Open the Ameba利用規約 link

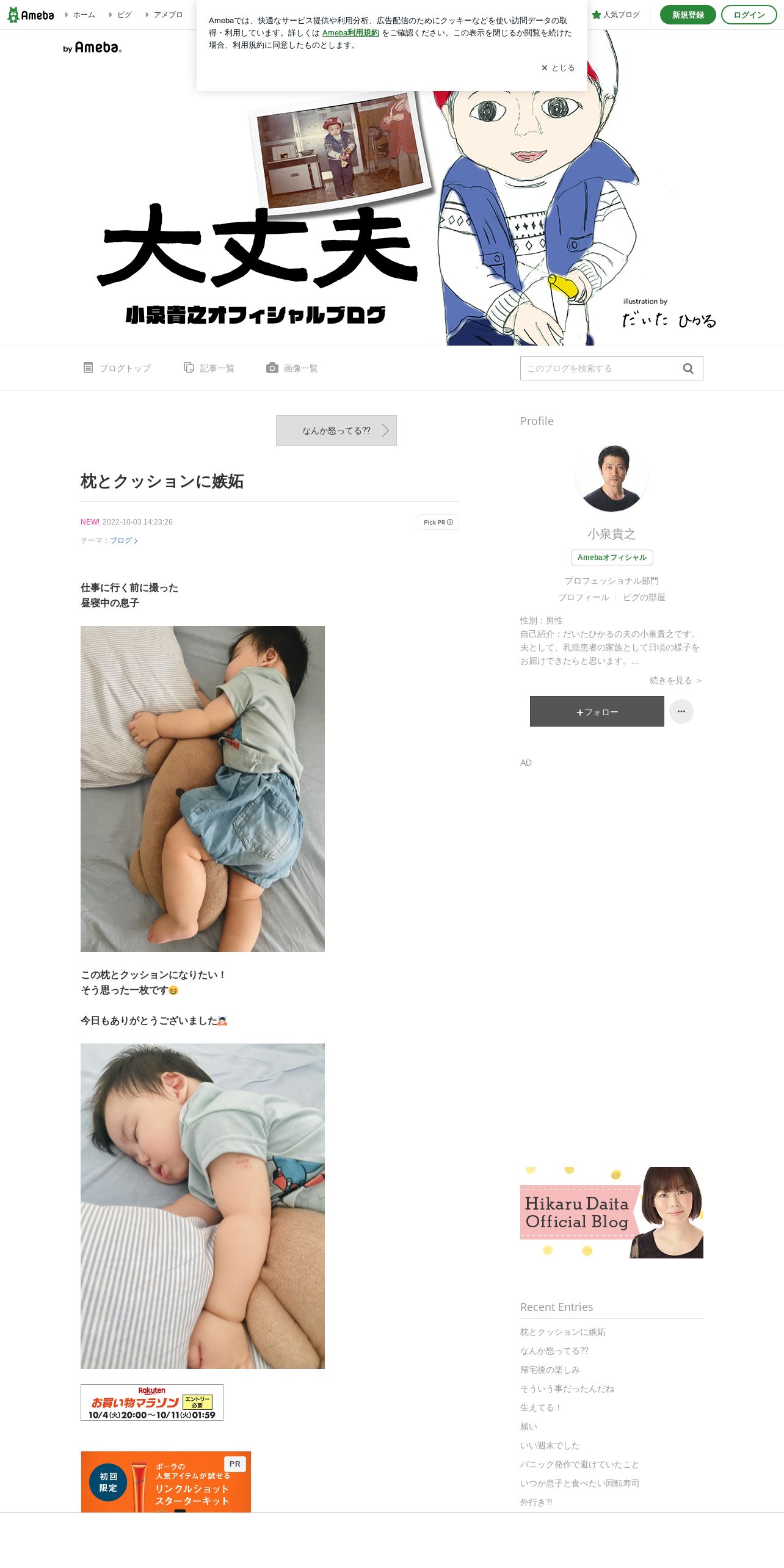pyautogui.click(x=350, y=33)
